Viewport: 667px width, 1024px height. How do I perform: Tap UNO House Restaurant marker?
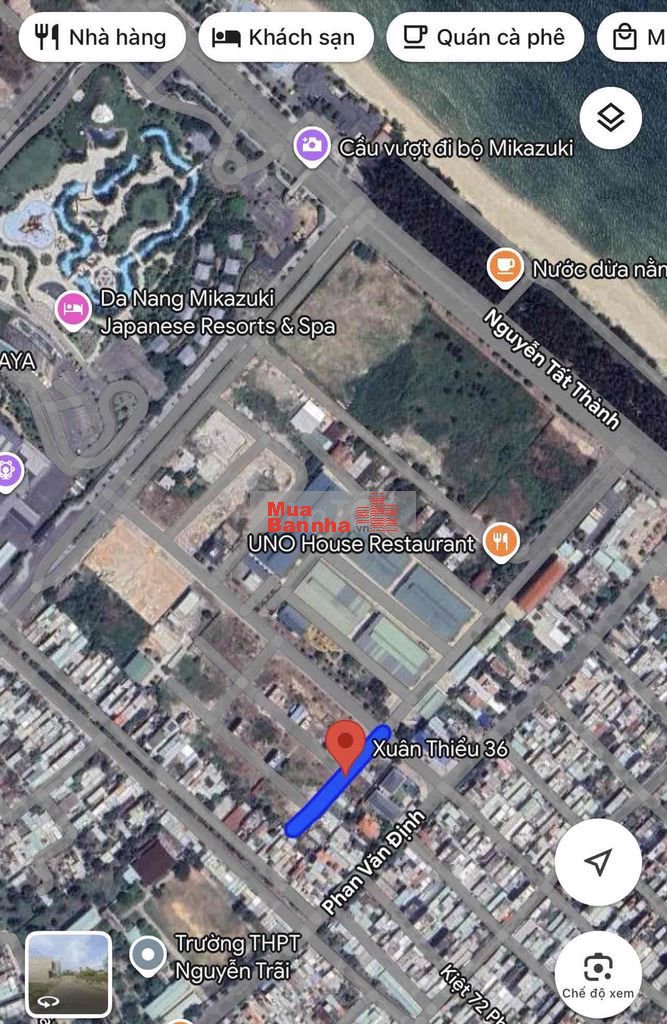[500, 543]
